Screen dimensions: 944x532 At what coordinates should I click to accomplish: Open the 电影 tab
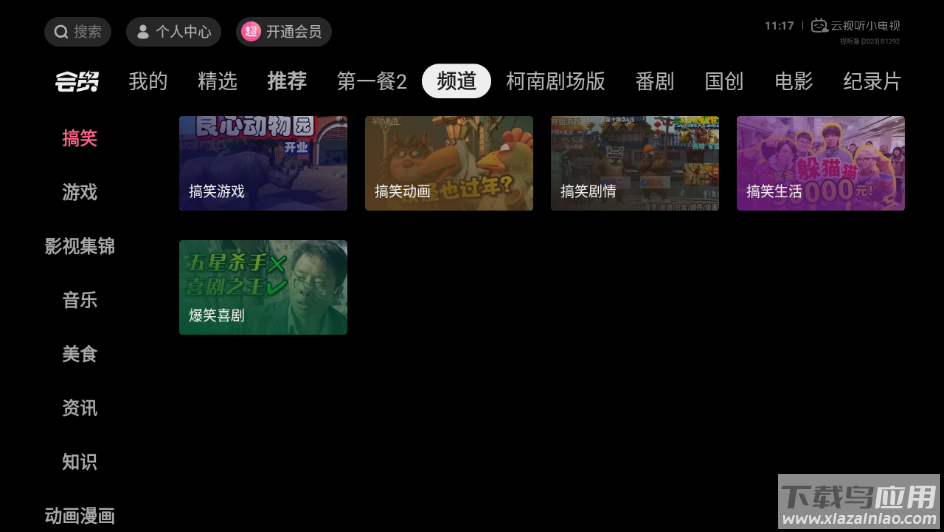[794, 82]
